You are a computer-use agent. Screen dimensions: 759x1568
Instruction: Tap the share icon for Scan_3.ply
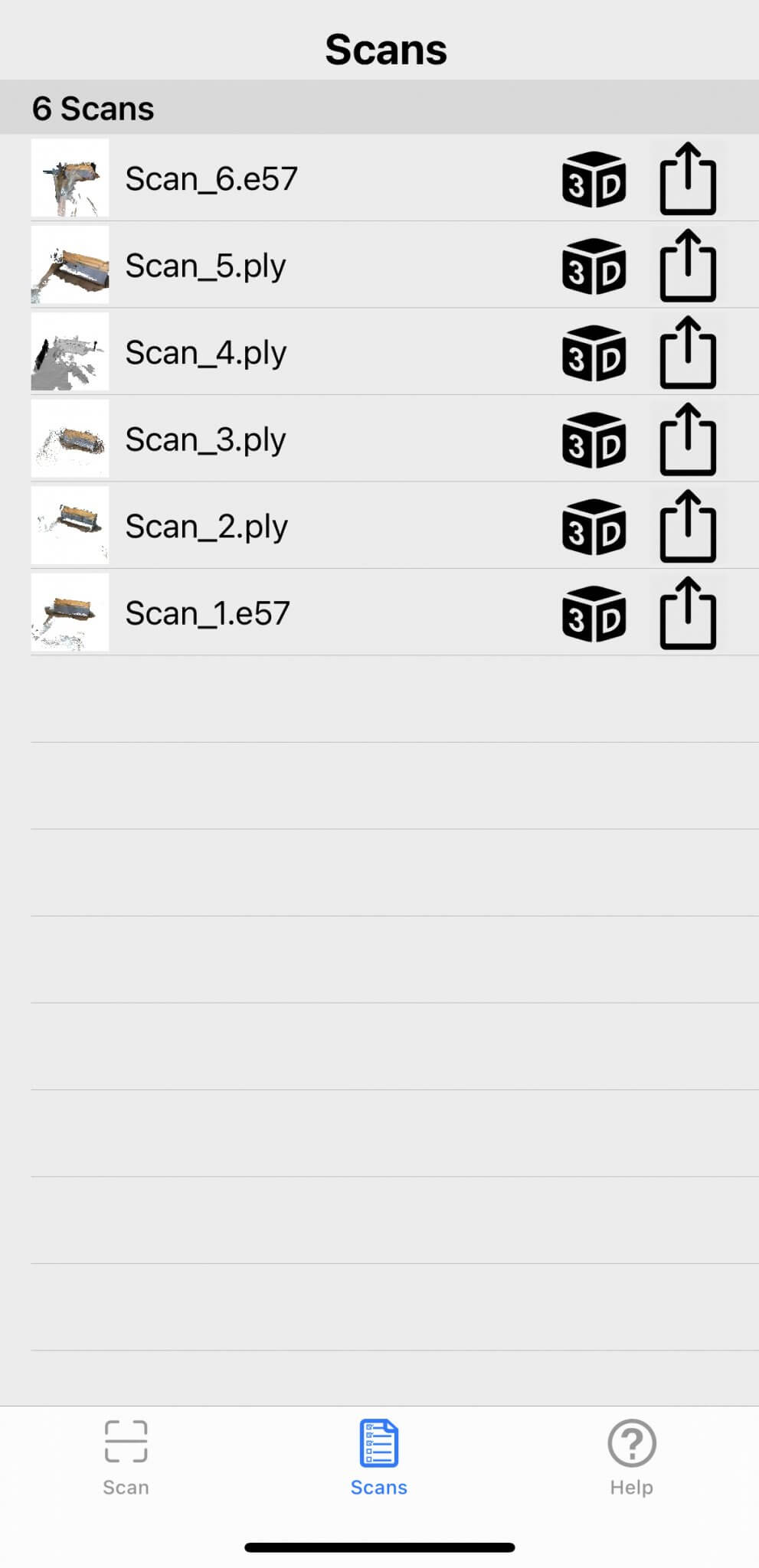(688, 440)
